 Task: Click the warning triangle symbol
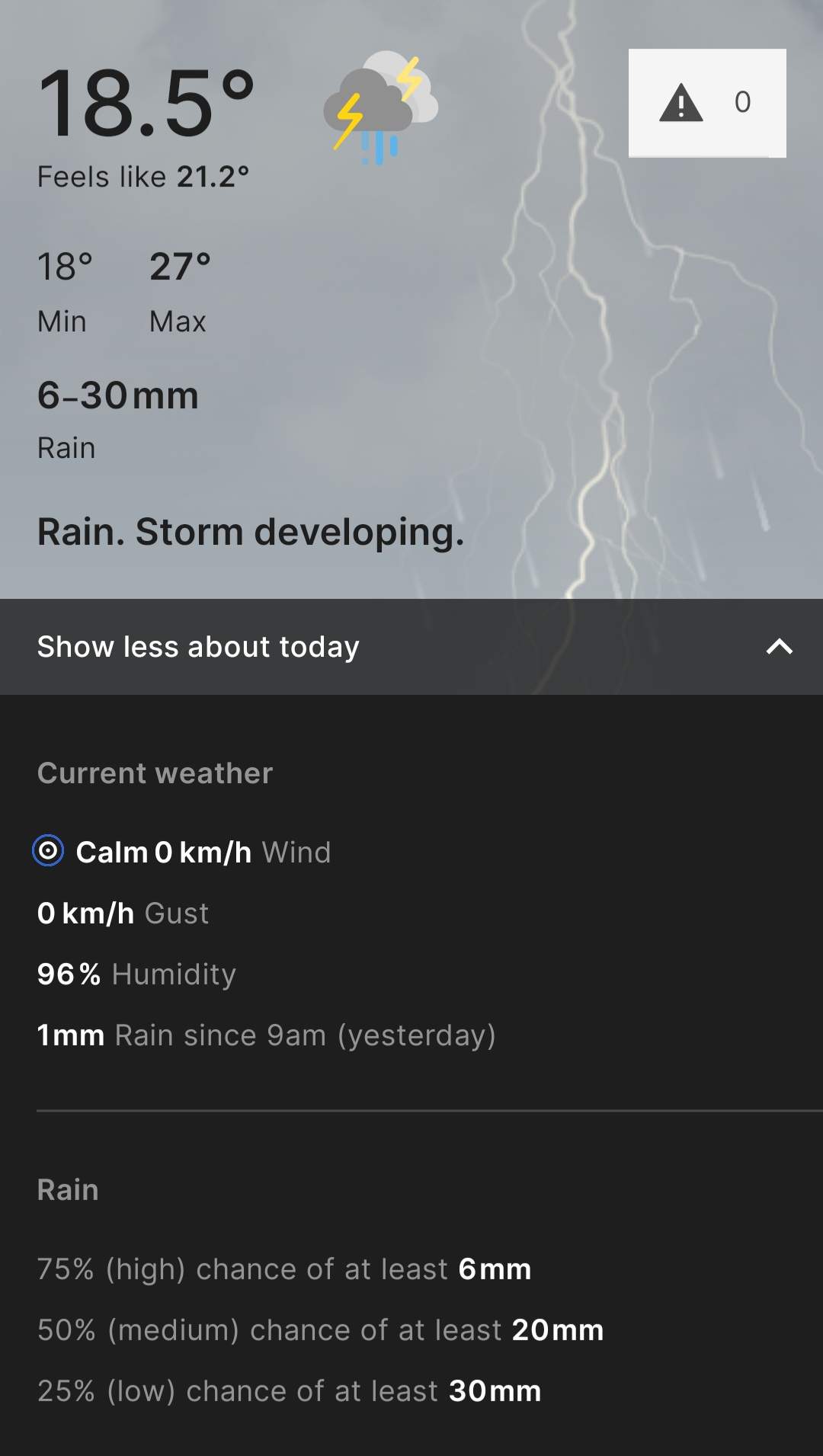click(x=680, y=103)
